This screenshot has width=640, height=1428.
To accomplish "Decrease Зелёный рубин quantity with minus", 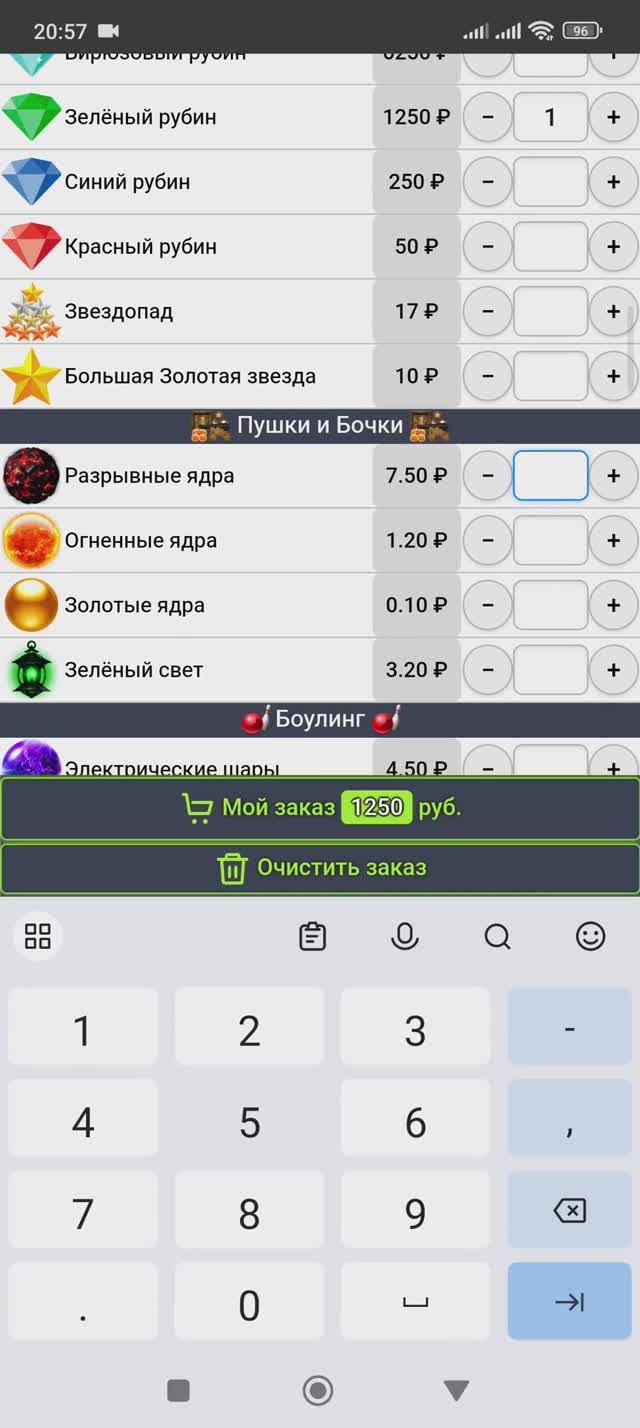I will 488,117.
